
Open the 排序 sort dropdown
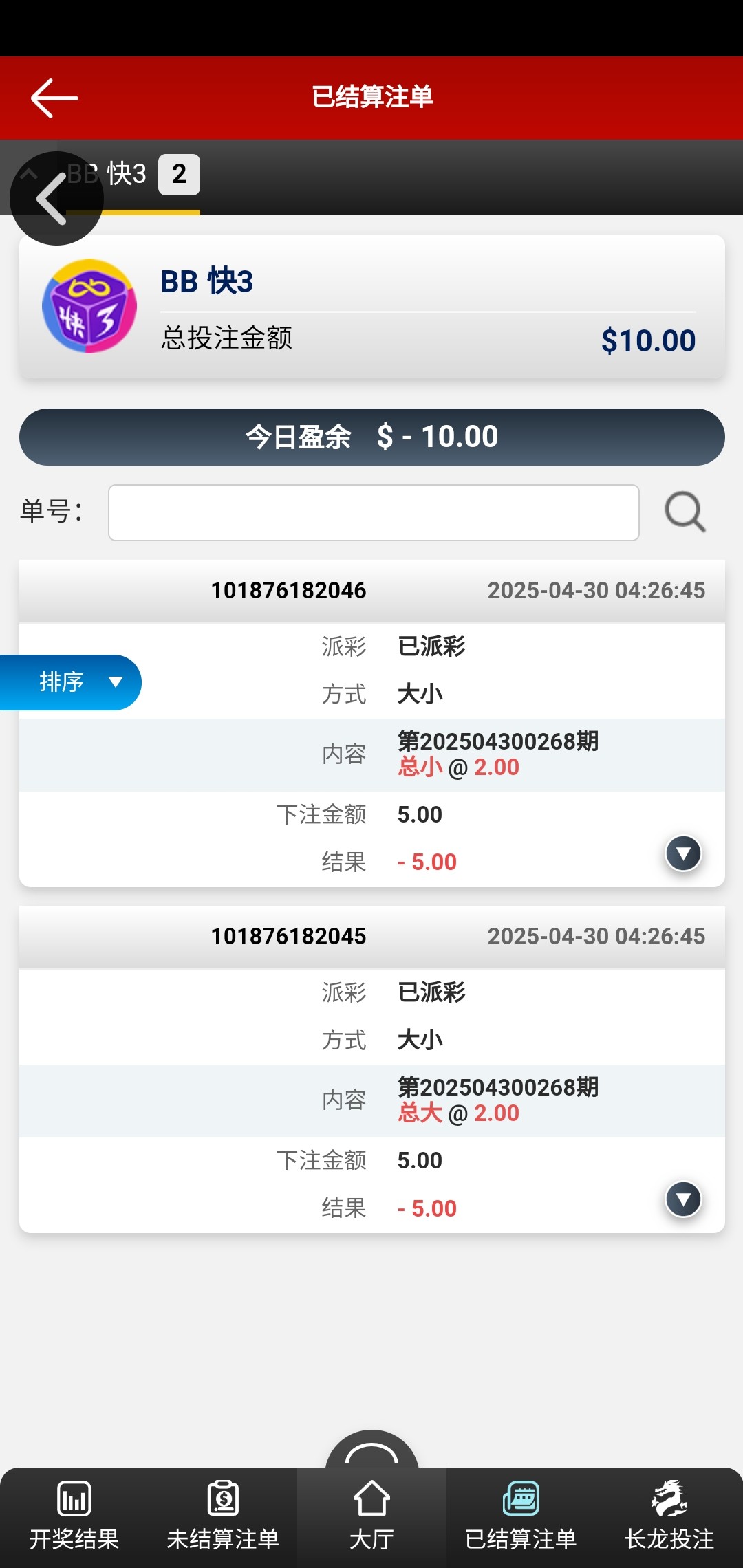coord(71,682)
